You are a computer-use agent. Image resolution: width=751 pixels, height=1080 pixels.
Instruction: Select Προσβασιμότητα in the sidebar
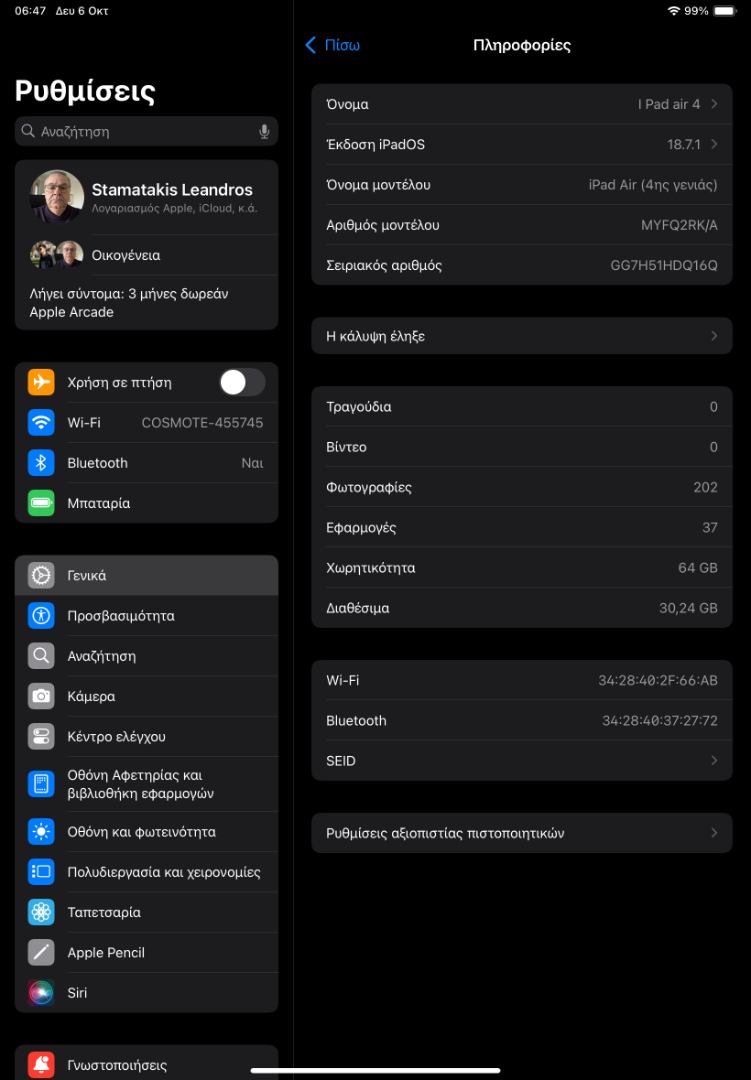[x=146, y=616]
